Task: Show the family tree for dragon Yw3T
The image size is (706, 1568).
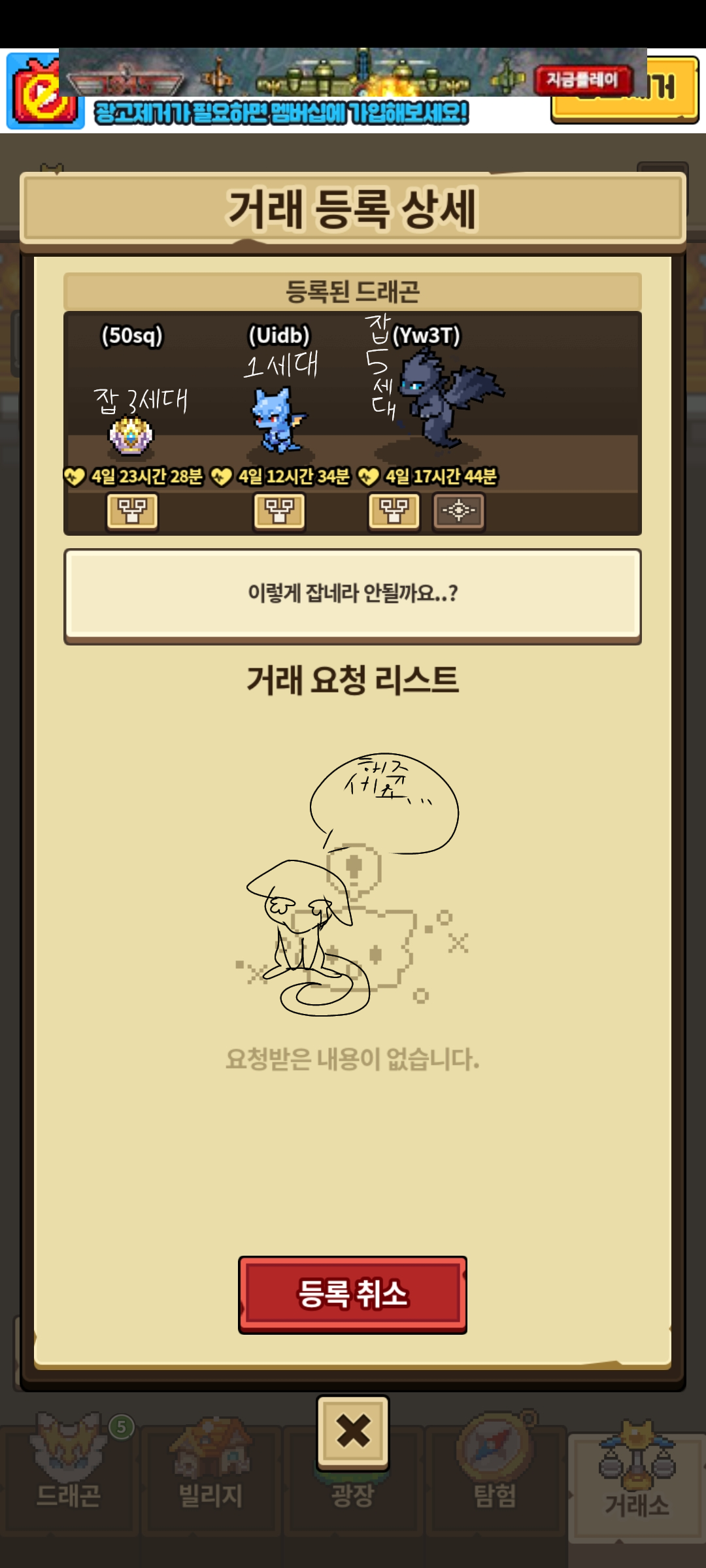Action: click(x=394, y=510)
